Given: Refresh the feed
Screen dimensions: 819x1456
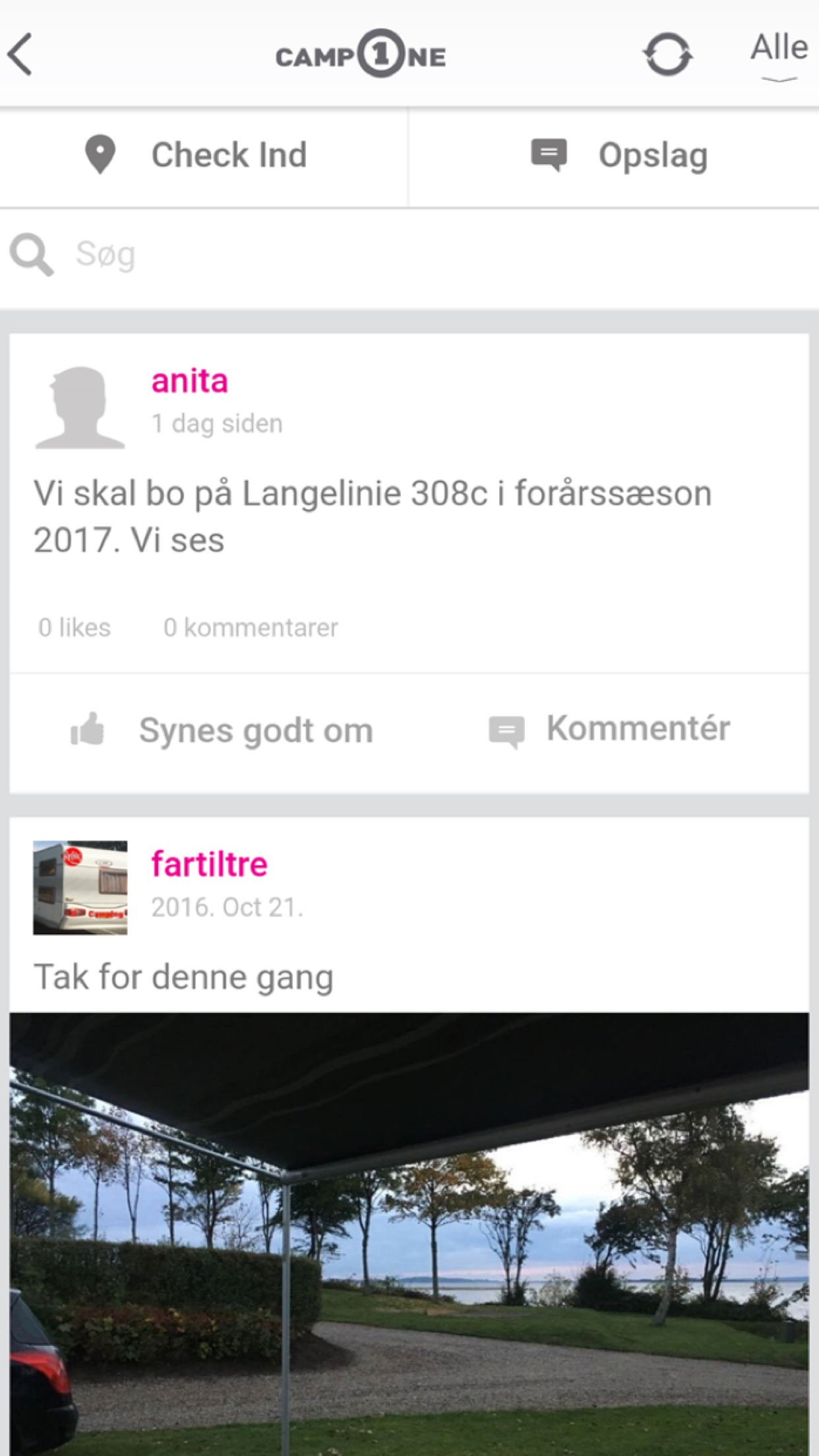Looking at the screenshot, I should point(667,55).
